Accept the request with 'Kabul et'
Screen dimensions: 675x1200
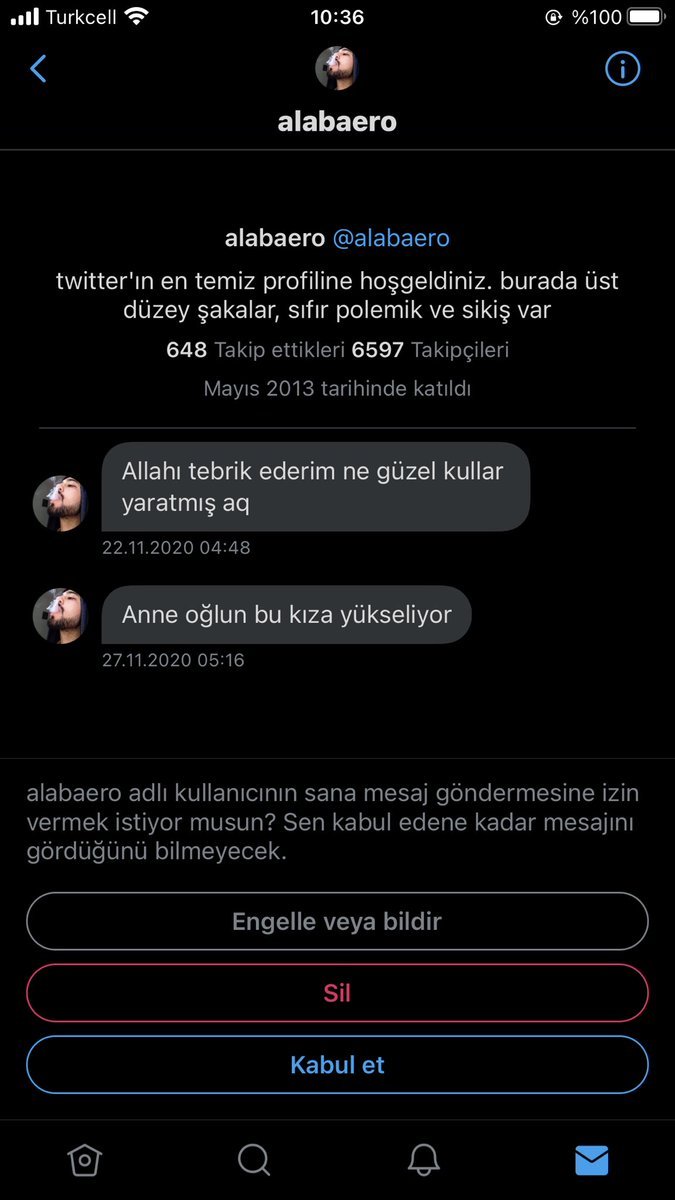pos(337,1065)
